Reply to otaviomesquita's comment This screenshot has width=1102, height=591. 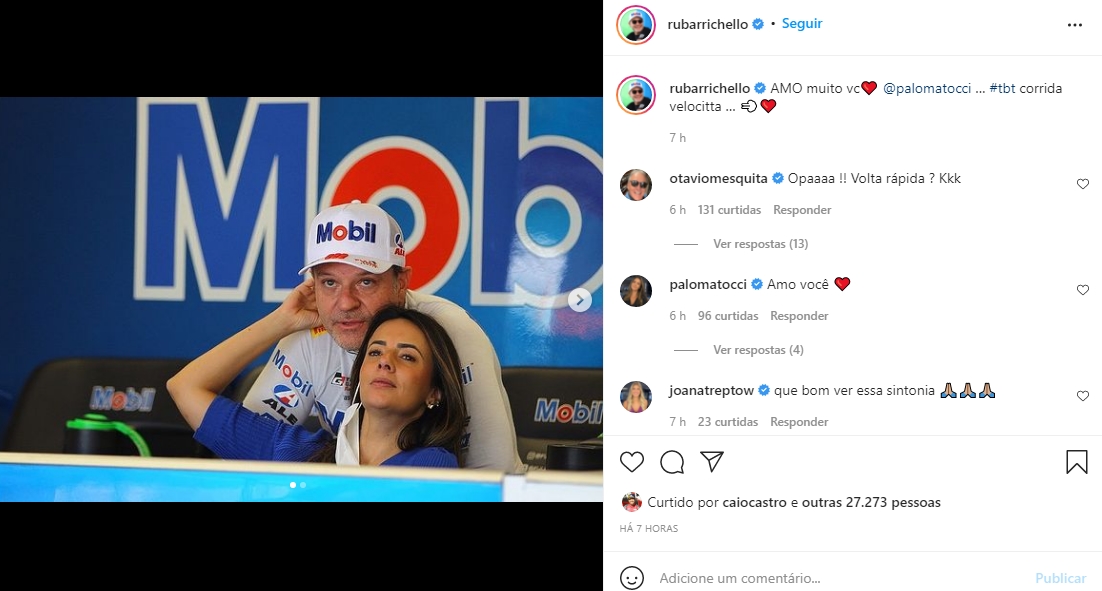click(x=802, y=210)
